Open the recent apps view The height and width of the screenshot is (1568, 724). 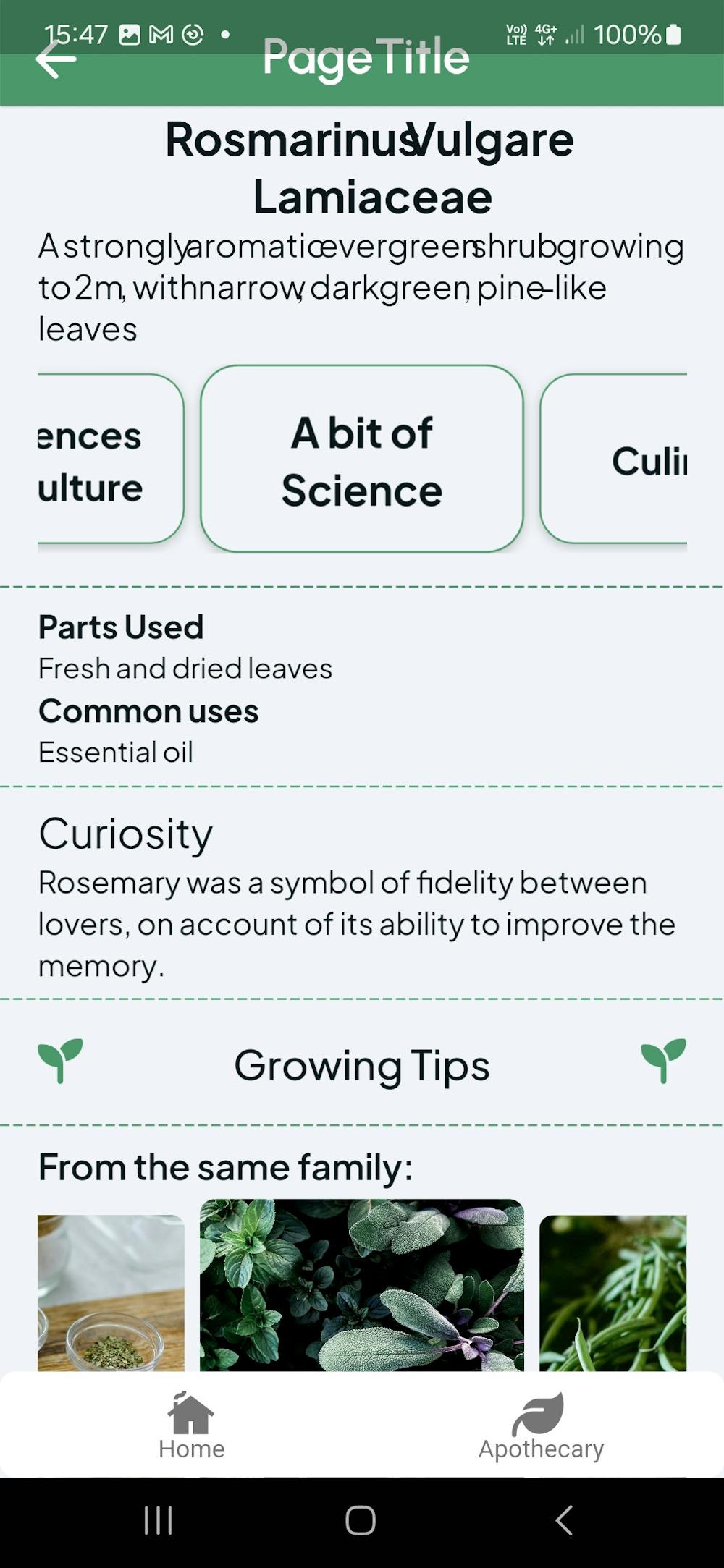(x=158, y=1520)
